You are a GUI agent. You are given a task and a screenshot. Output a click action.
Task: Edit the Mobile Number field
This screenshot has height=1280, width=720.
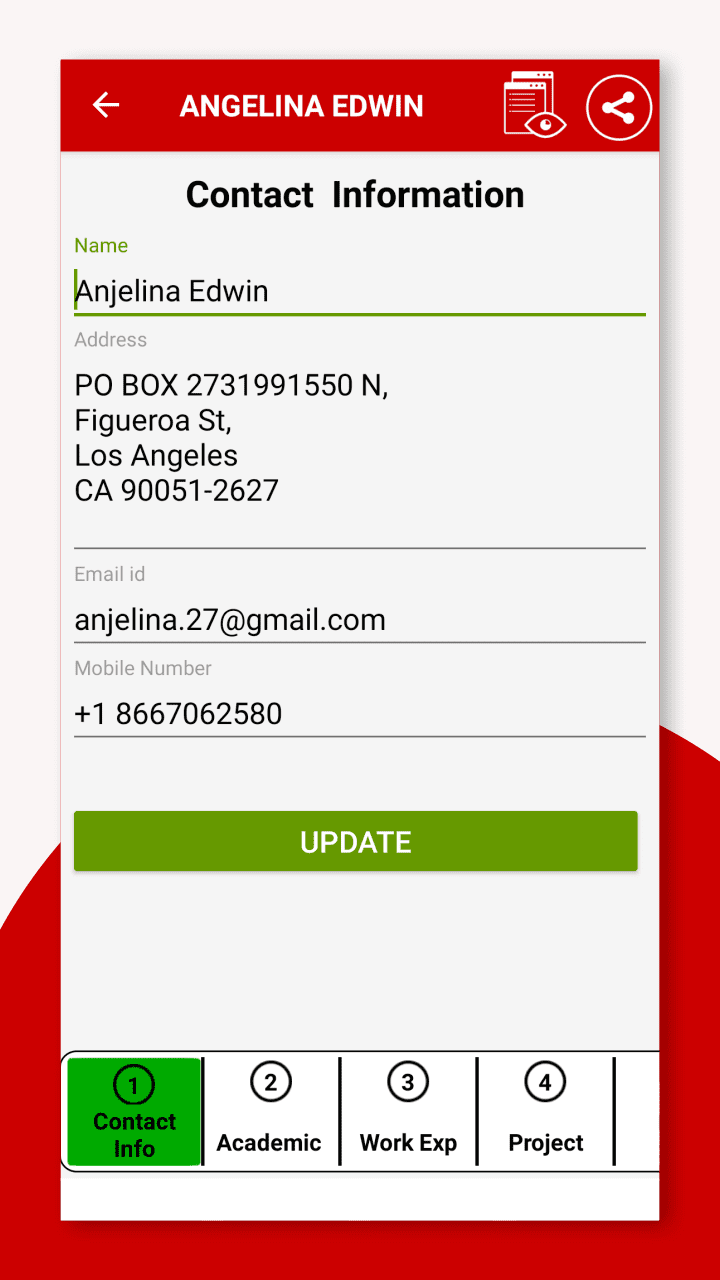point(358,714)
